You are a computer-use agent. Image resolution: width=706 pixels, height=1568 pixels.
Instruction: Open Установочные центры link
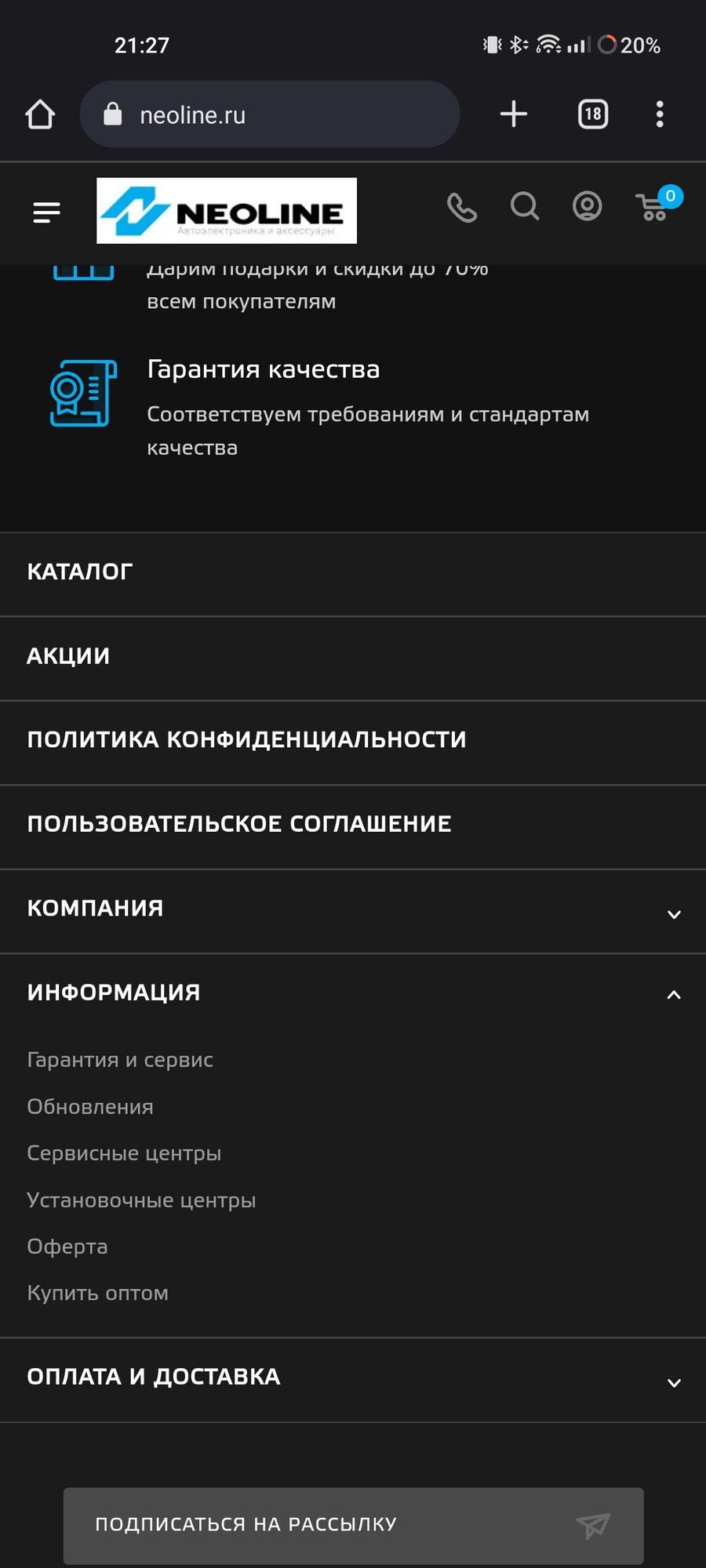click(x=141, y=1200)
